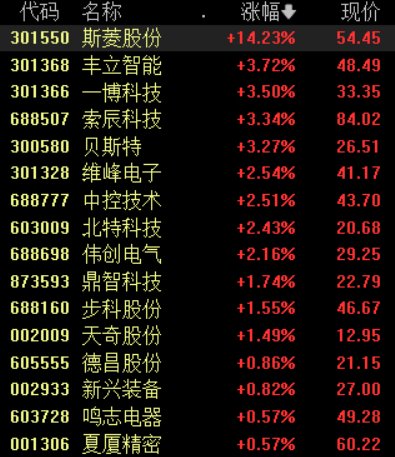395x457 pixels.
Task: View the 新兴装备 quote
Action: click(197, 390)
